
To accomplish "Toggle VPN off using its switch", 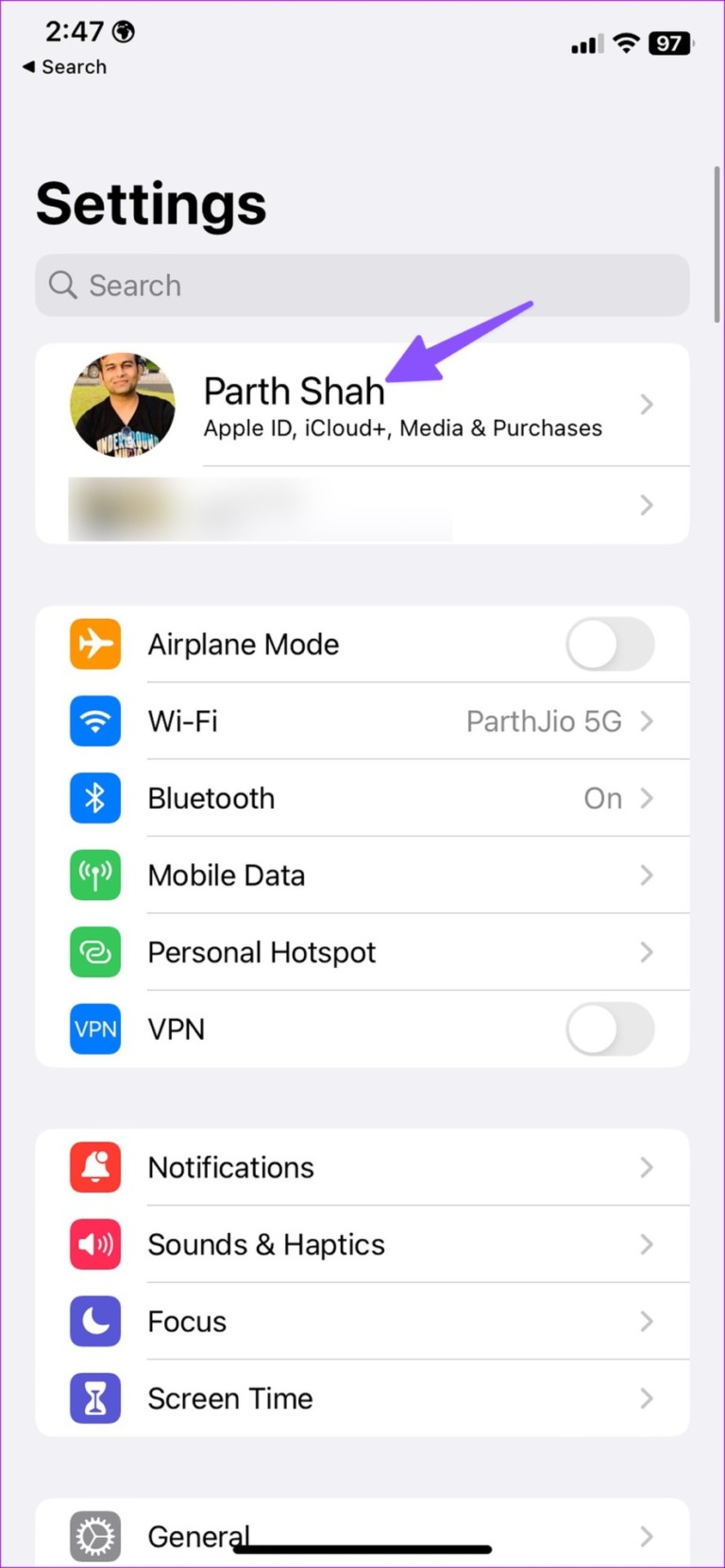I will pyautogui.click(x=610, y=1029).
